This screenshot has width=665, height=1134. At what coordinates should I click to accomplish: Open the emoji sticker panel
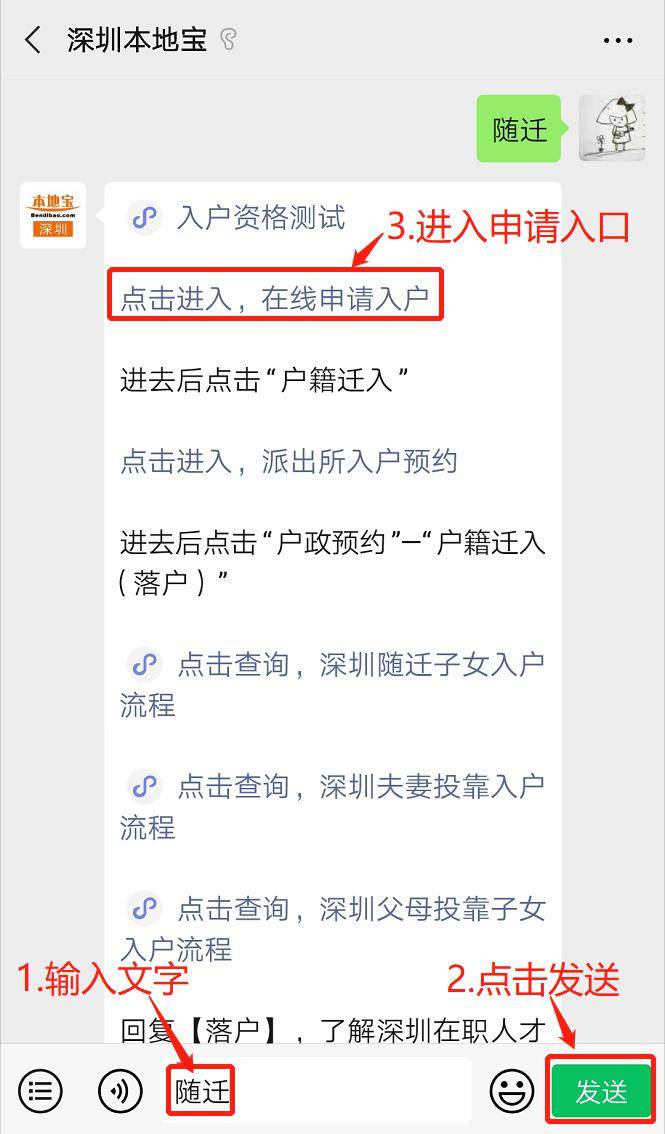tap(512, 1091)
